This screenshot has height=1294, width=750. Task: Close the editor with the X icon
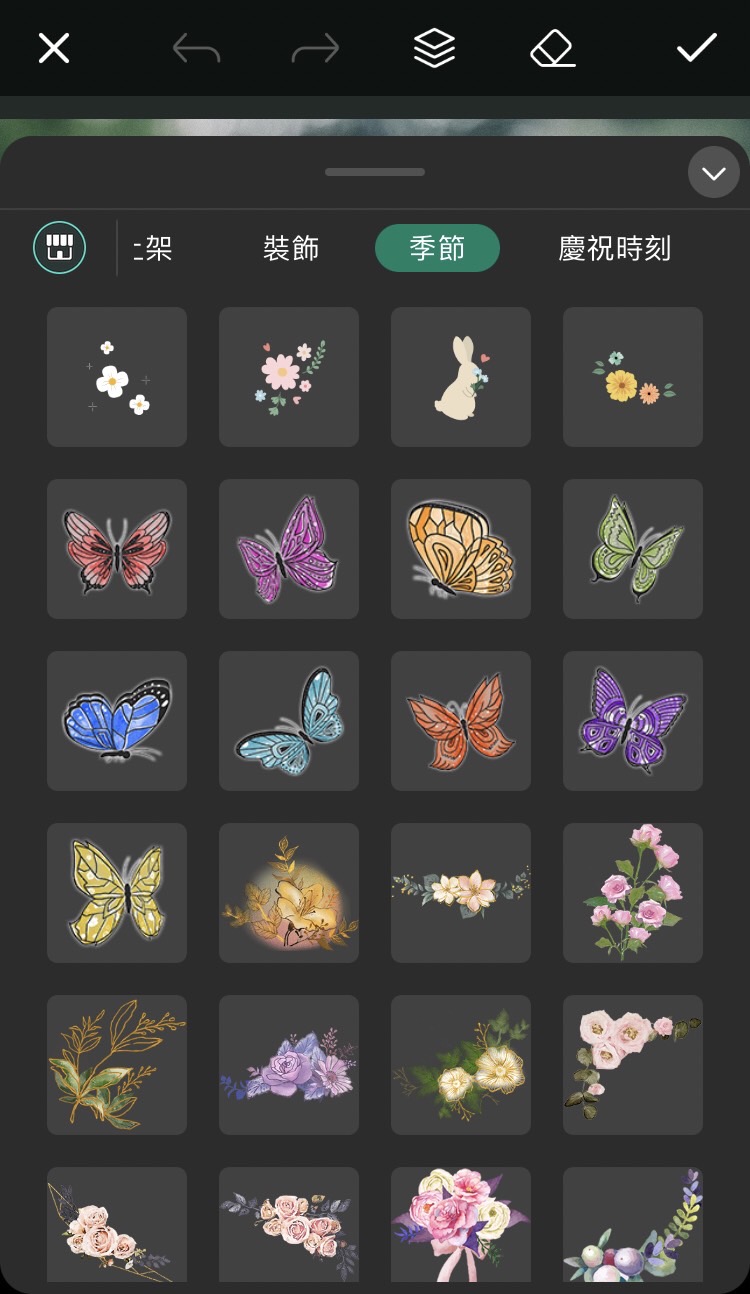(x=54, y=48)
